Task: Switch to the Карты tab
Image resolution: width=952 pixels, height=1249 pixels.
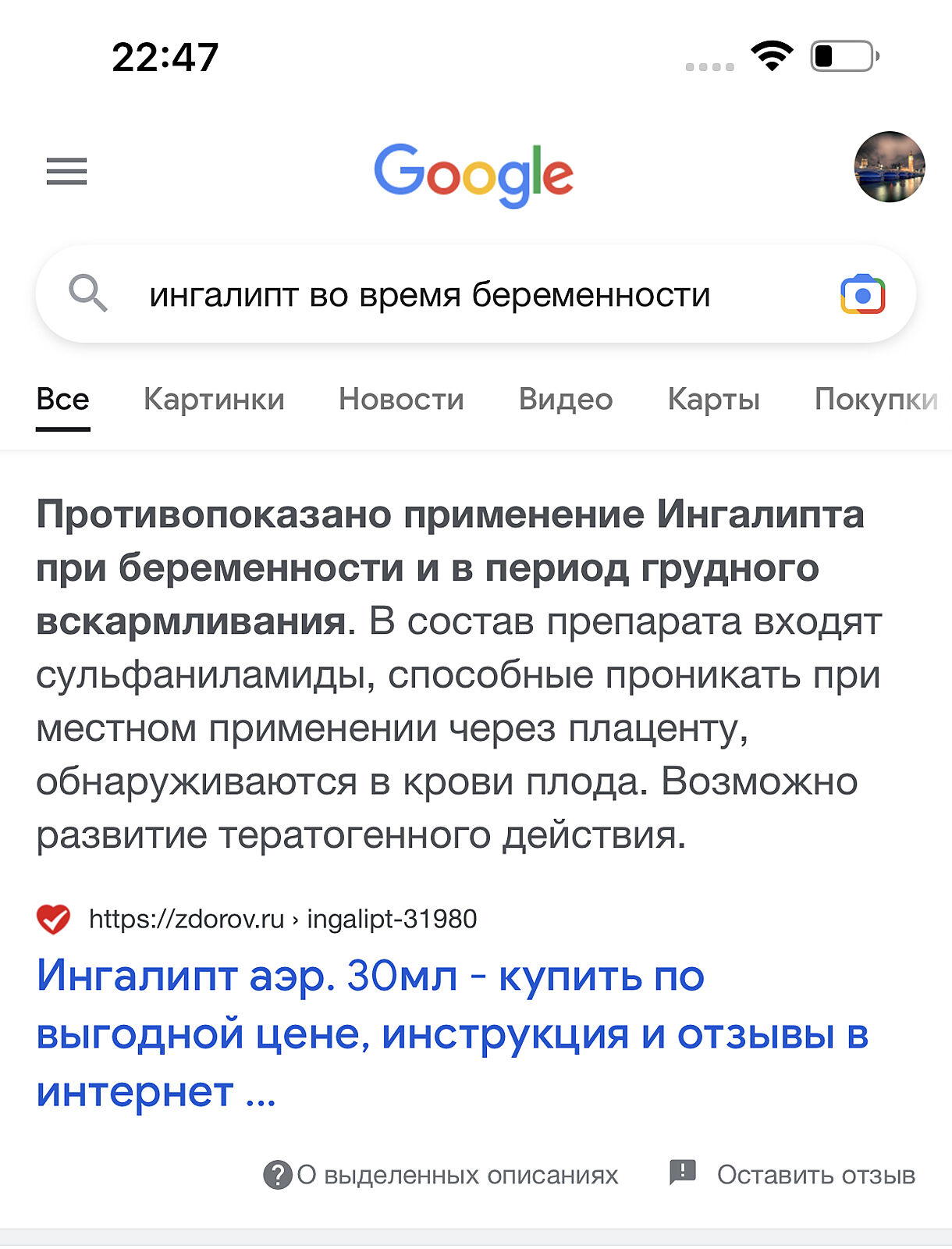Action: [x=713, y=399]
